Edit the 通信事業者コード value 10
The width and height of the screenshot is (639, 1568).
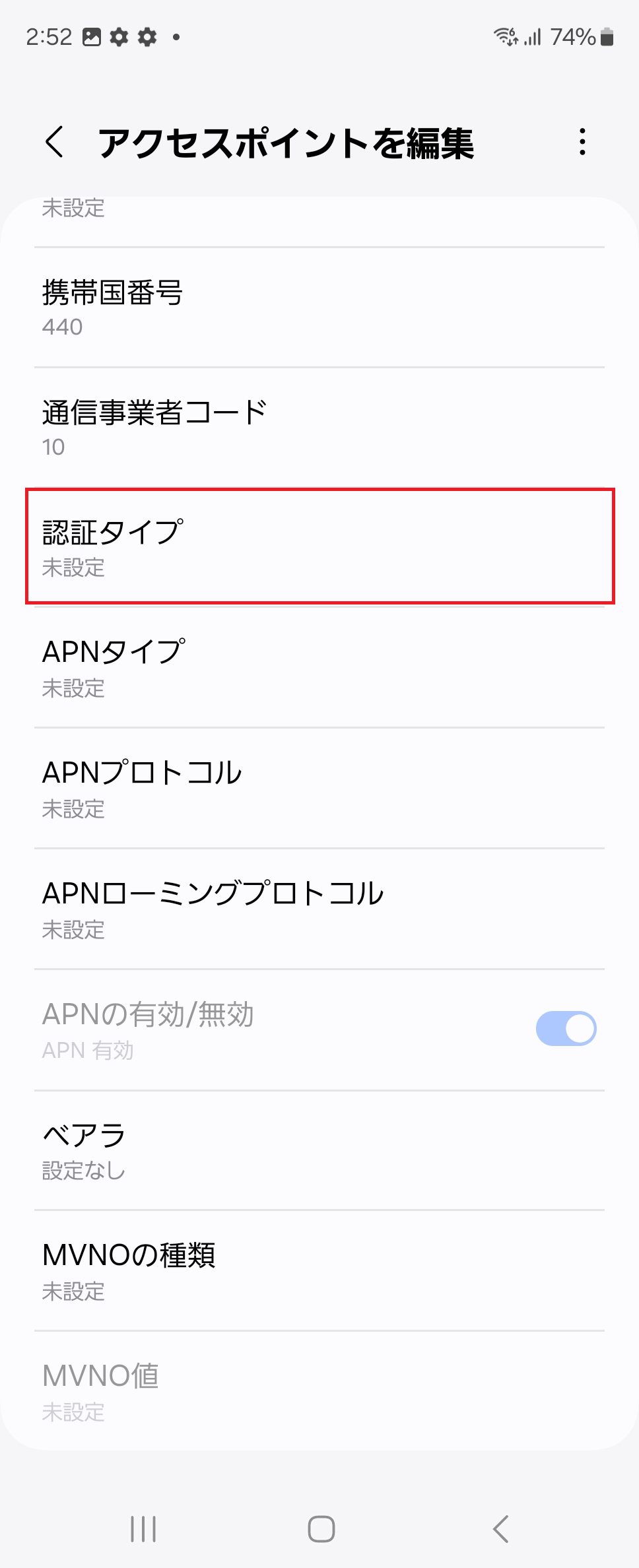click(319, 426)
